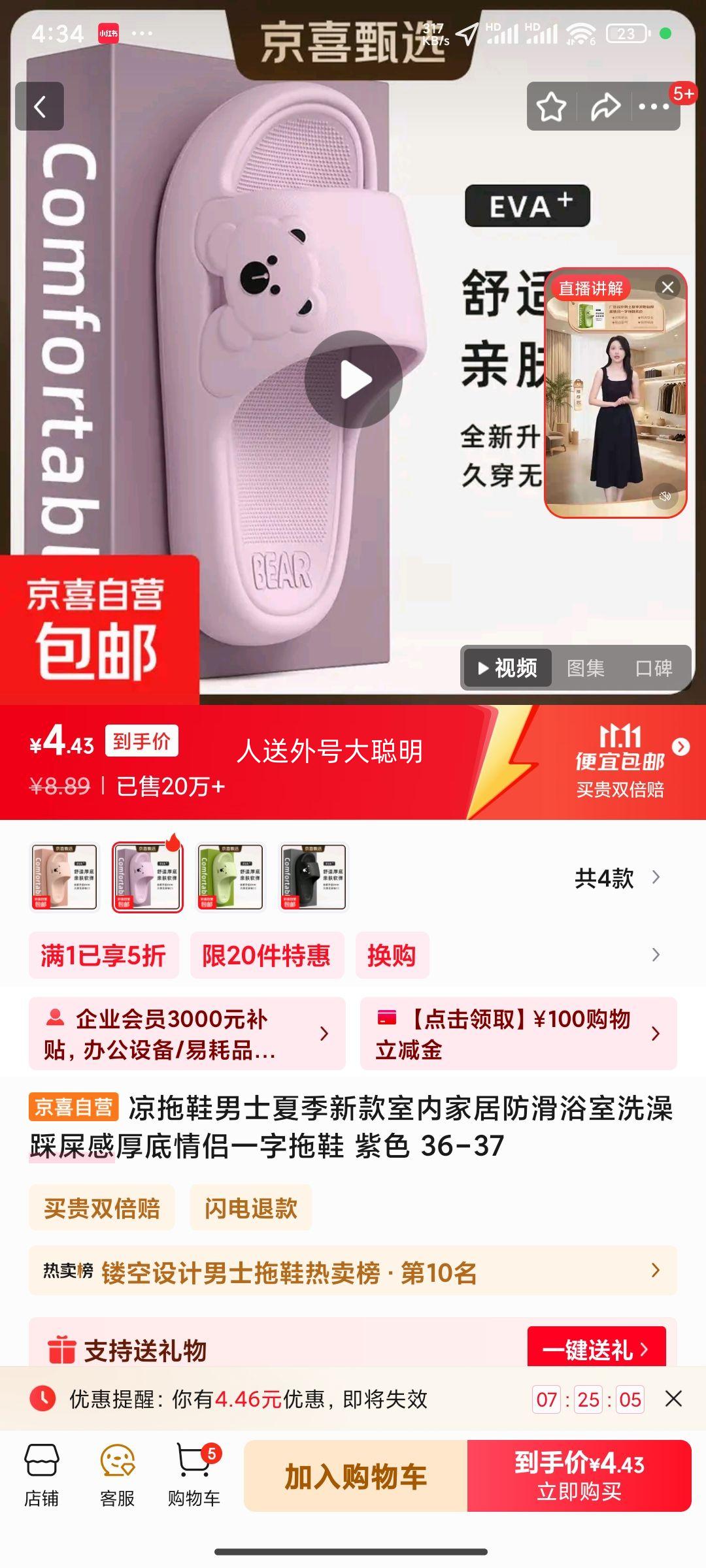Add item via 加入购物车
This screenshot has width=706, height=1568.
[x=356, y=1476]
